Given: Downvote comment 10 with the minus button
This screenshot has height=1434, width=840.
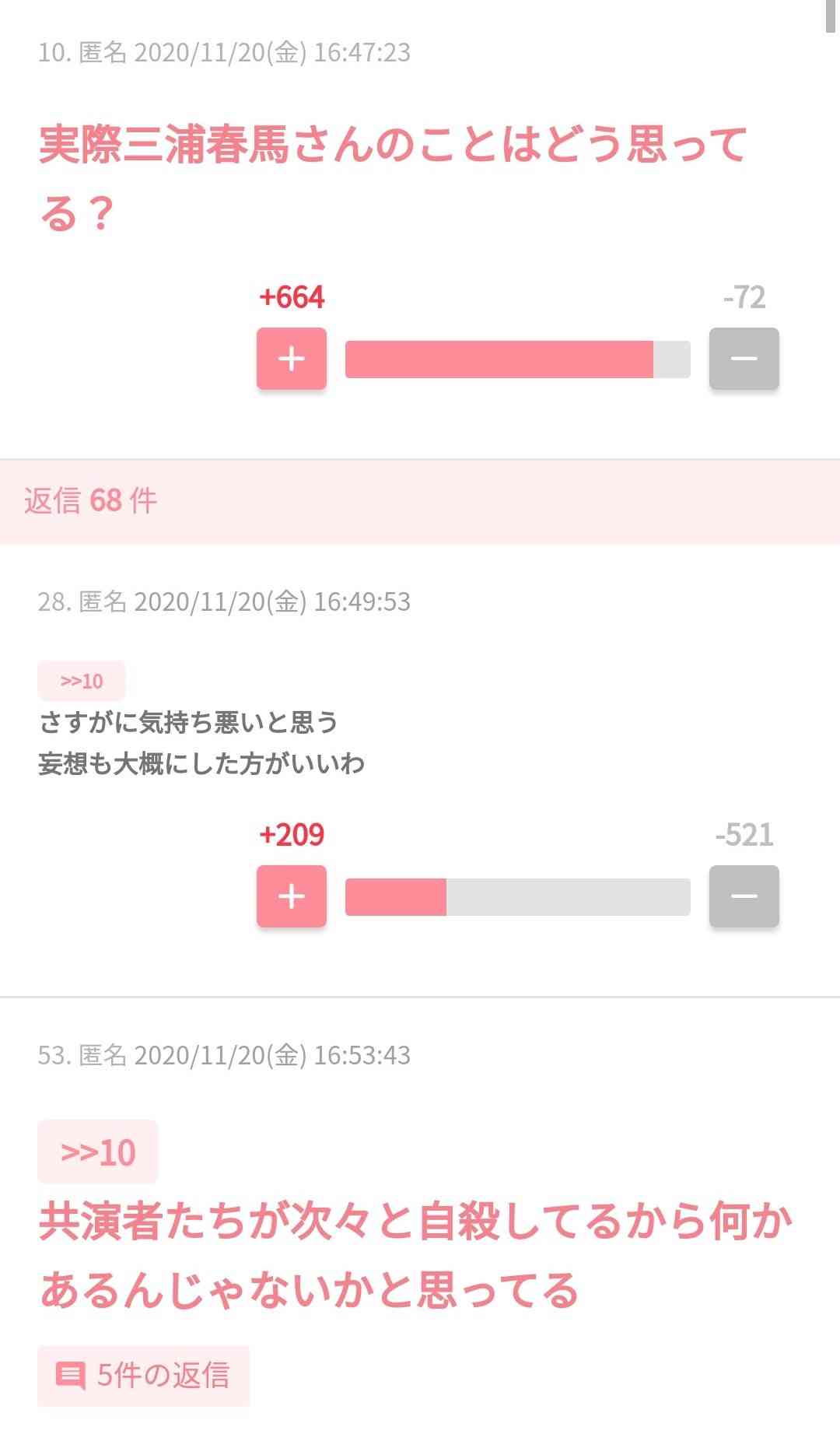Looking at the screenshot, I should click(x=744, y=359).
